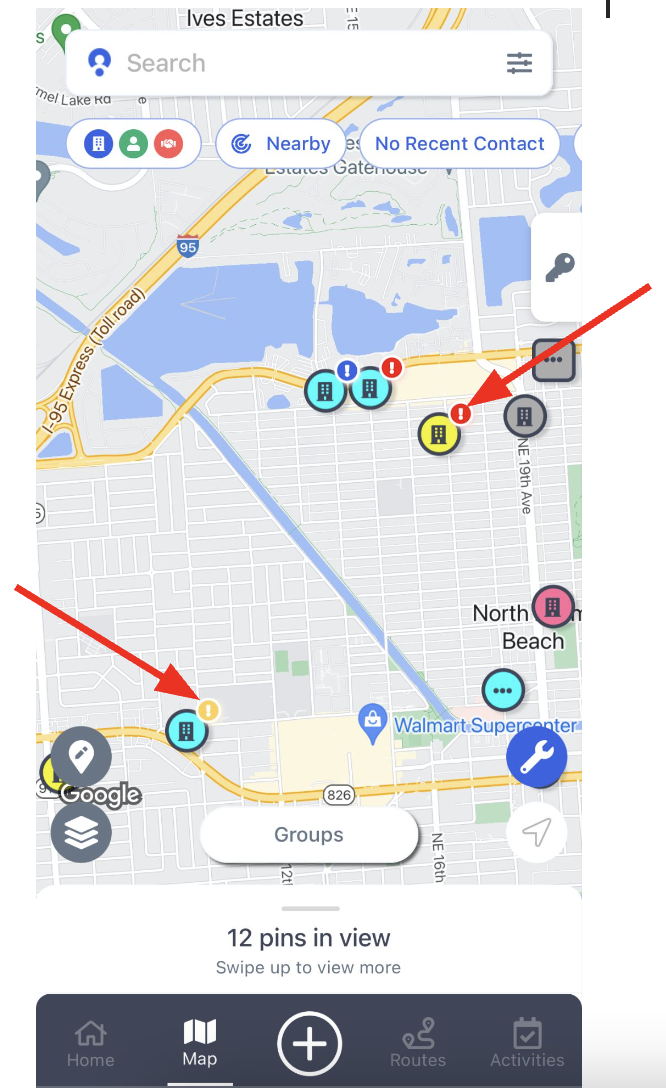Open the filter sliders icon
666x1088 pixels.
(x=519, y=63)
